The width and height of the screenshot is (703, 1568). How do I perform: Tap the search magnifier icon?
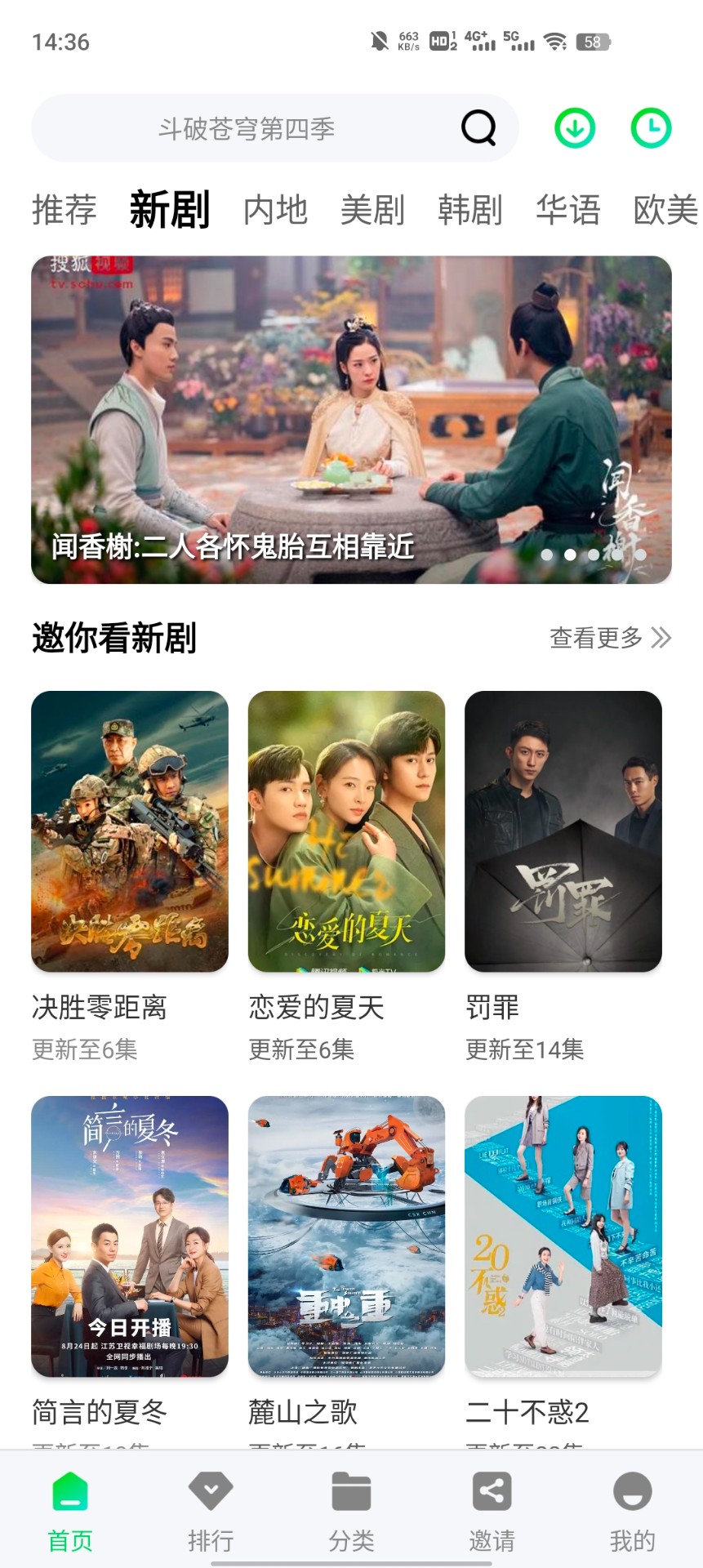478,127
